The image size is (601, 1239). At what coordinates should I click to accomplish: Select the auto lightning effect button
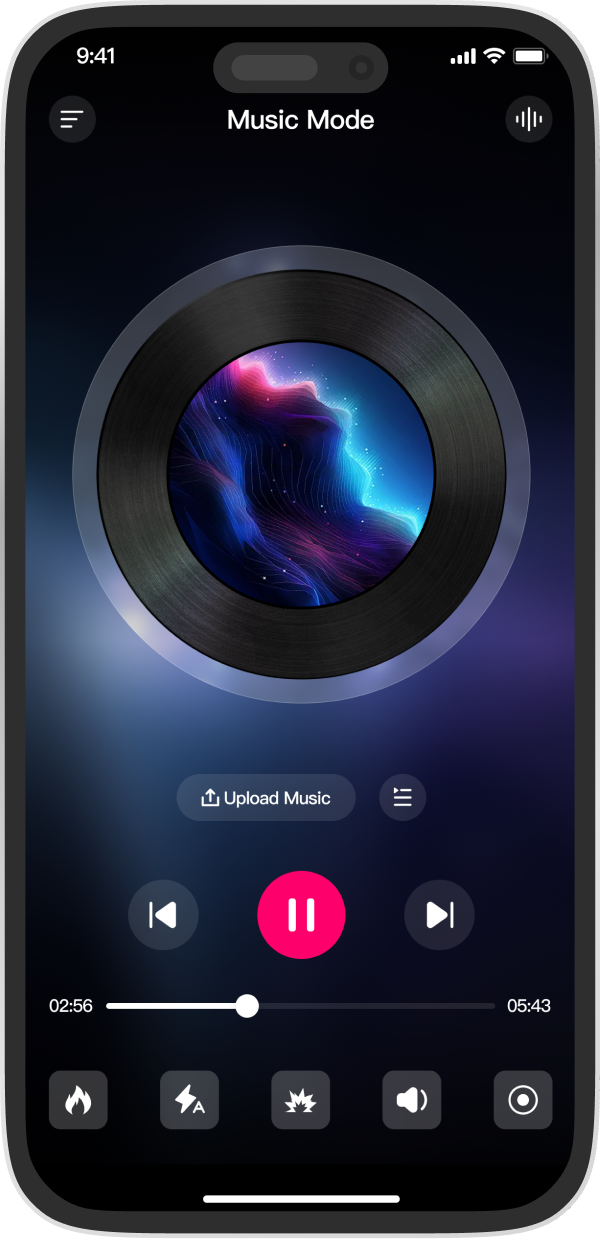point(189,1100)
